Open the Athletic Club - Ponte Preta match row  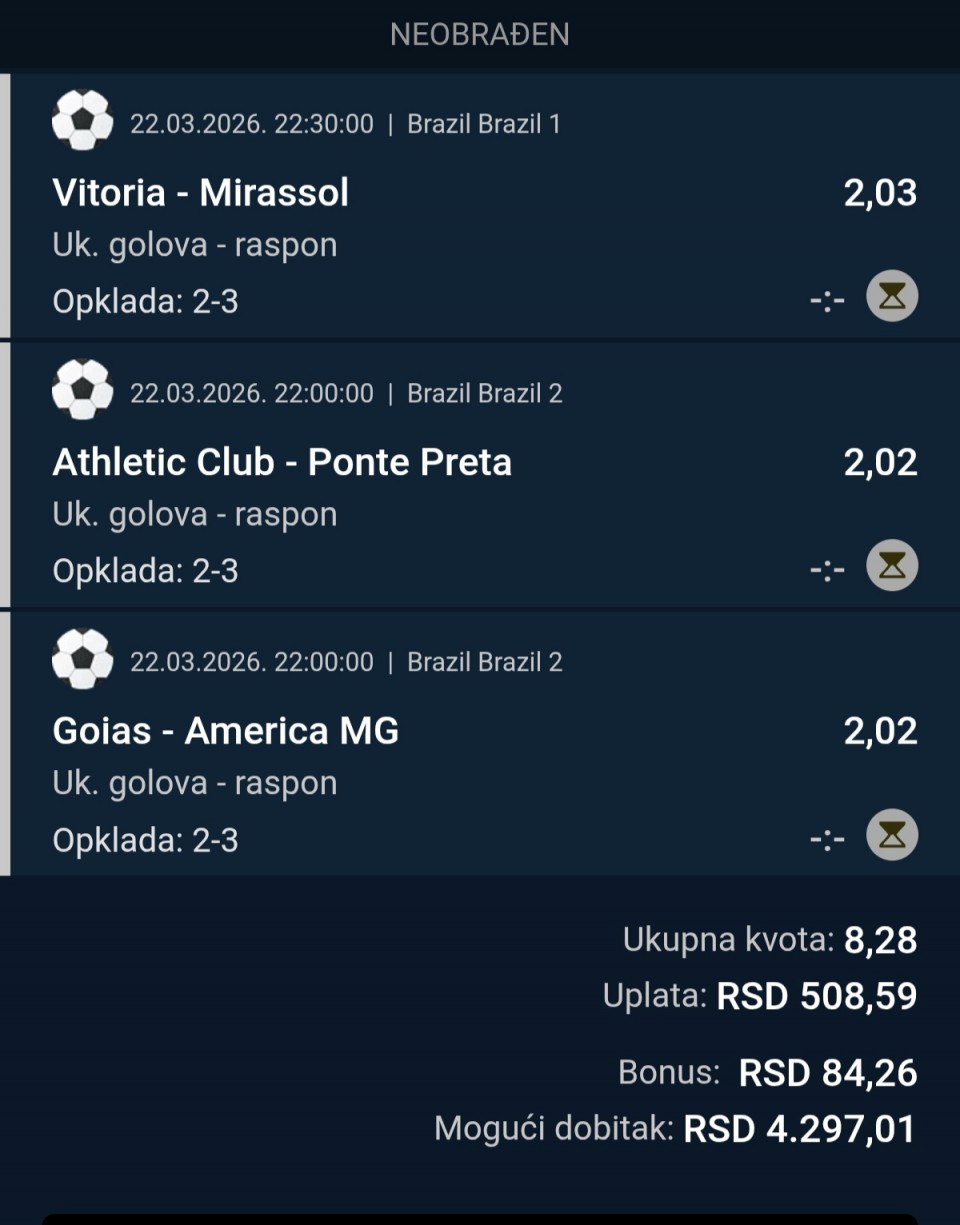tap(282, 462)
